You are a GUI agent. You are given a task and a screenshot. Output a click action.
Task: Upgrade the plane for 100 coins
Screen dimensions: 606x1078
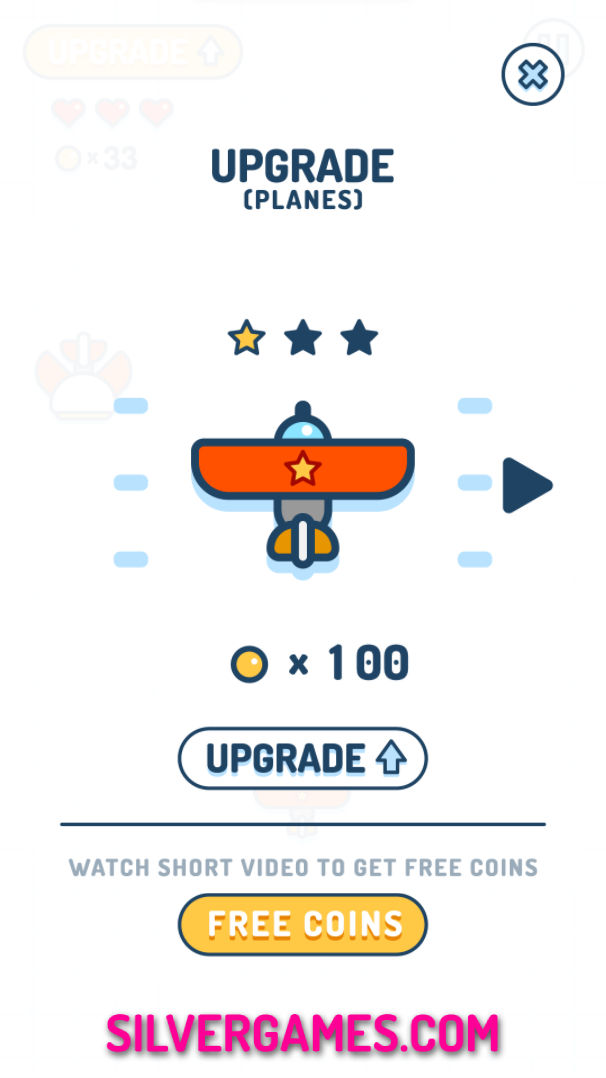tap(302, 759)
